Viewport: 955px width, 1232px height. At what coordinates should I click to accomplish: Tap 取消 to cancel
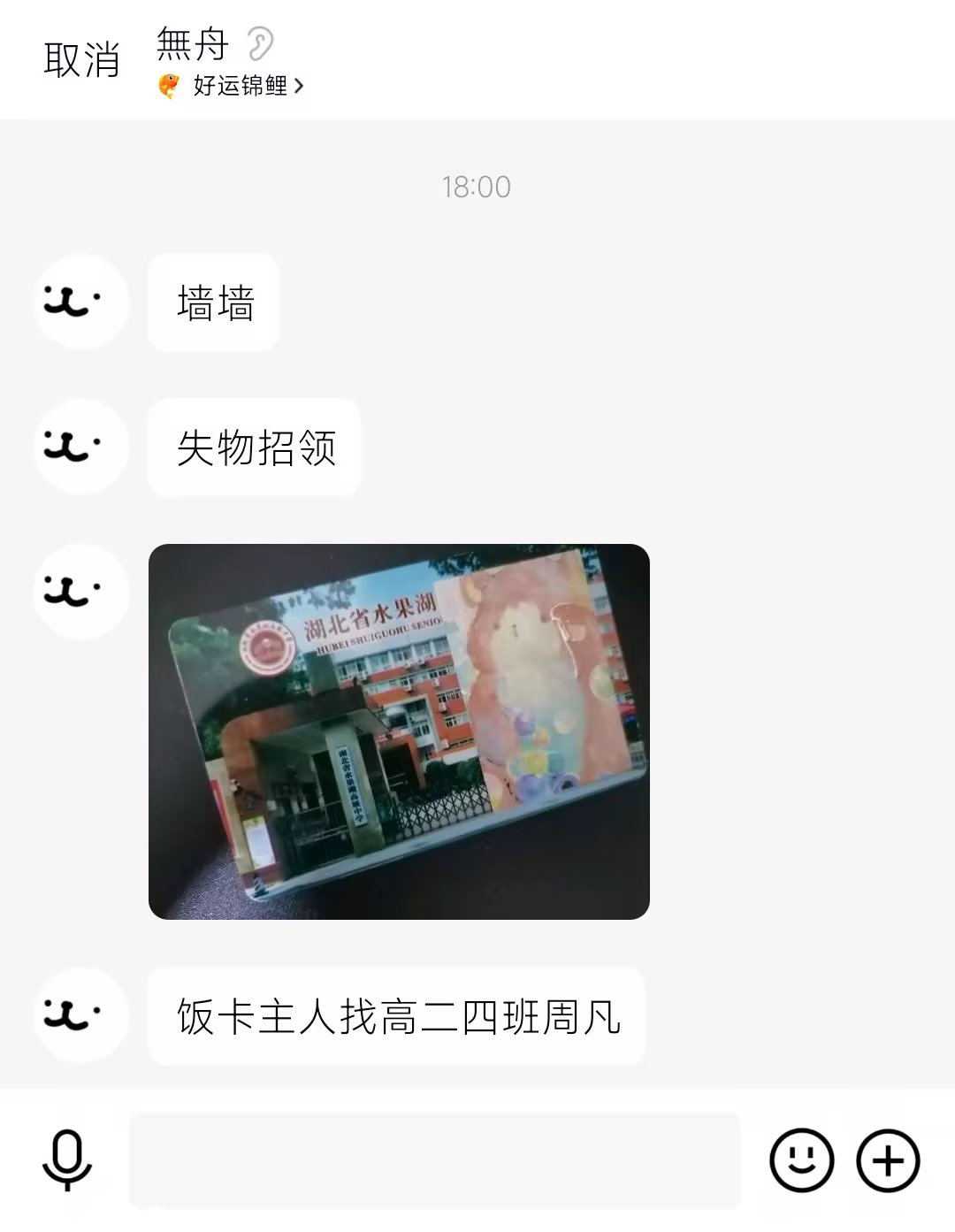[x=81, y=60]
